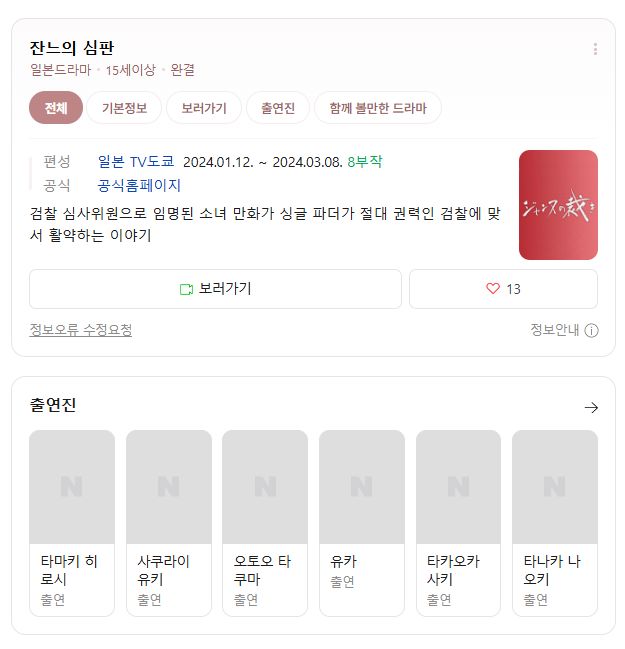Like the drama with the heart button
Image resolution: width=625 pixels, height=649 pixels.
(503, 289)
